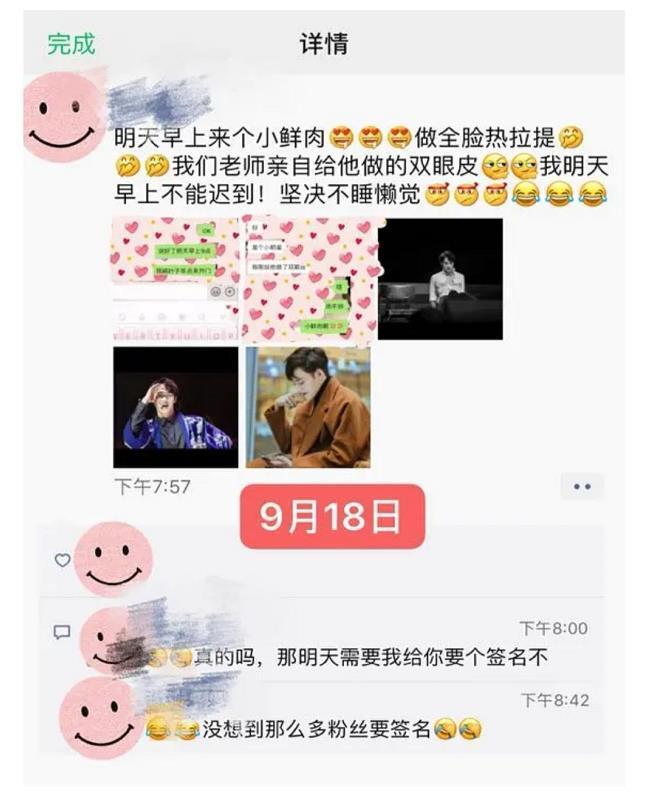Enlarge the photo of the man in brown coat
Viewport: 651px width, 797px height.
click(x=308, y=407)
